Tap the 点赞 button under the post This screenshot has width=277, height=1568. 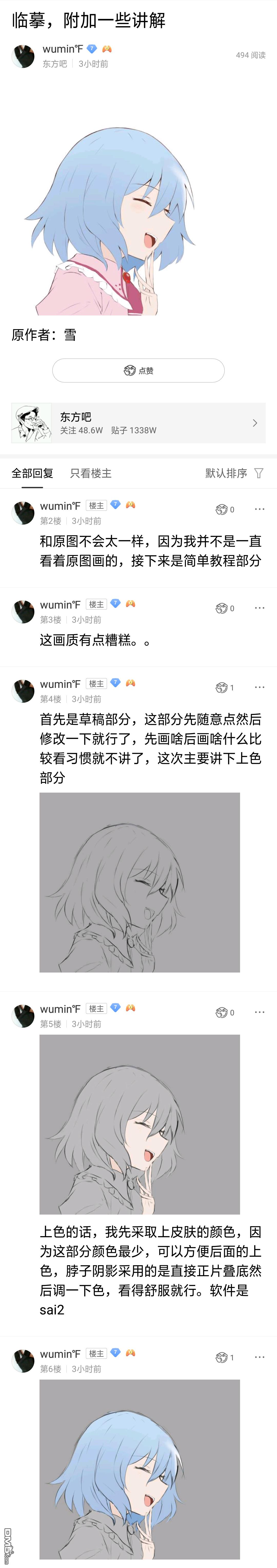pyautogui.click(x=138, y=370)
